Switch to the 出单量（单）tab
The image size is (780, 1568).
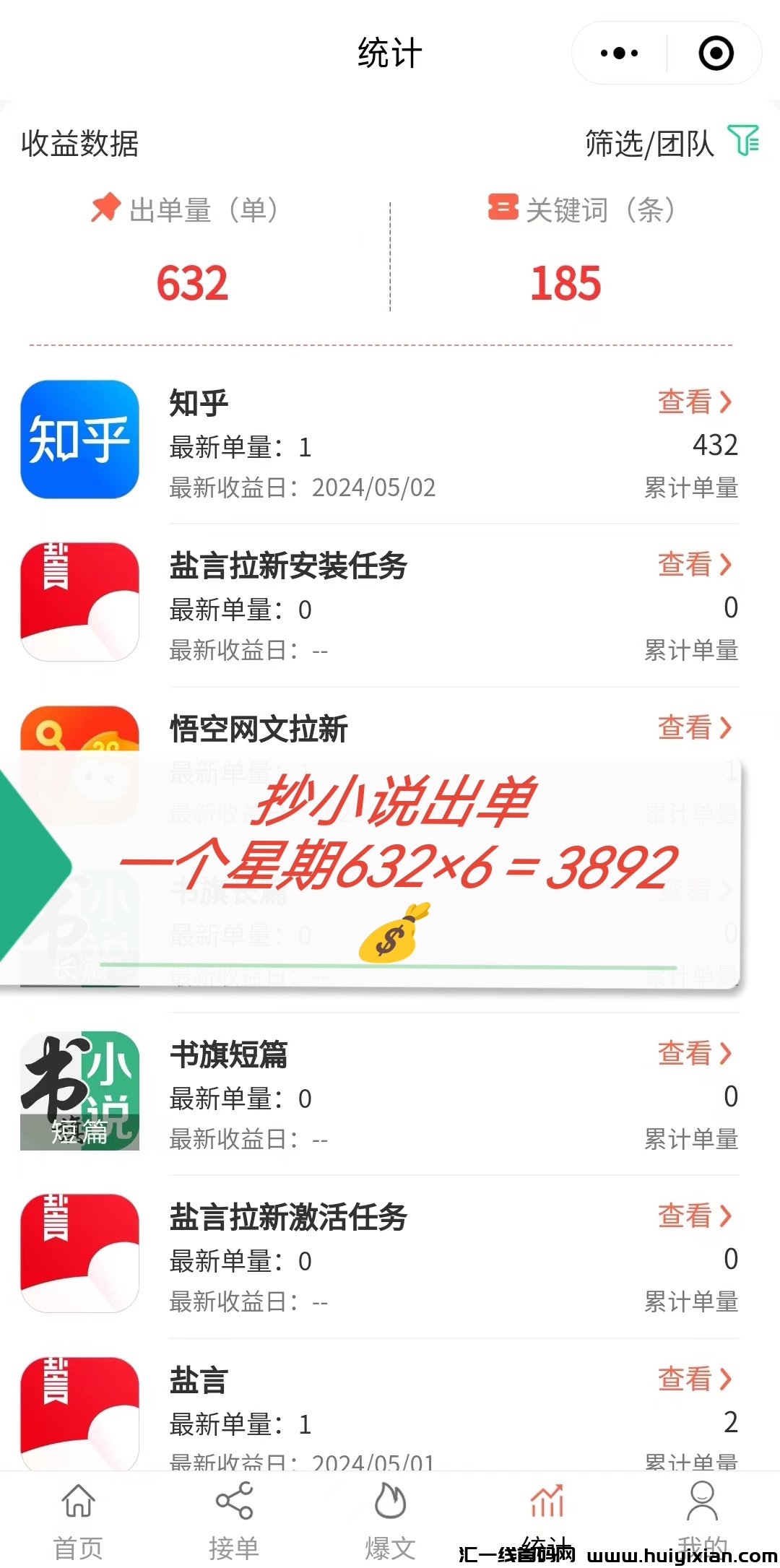point(191,209)
